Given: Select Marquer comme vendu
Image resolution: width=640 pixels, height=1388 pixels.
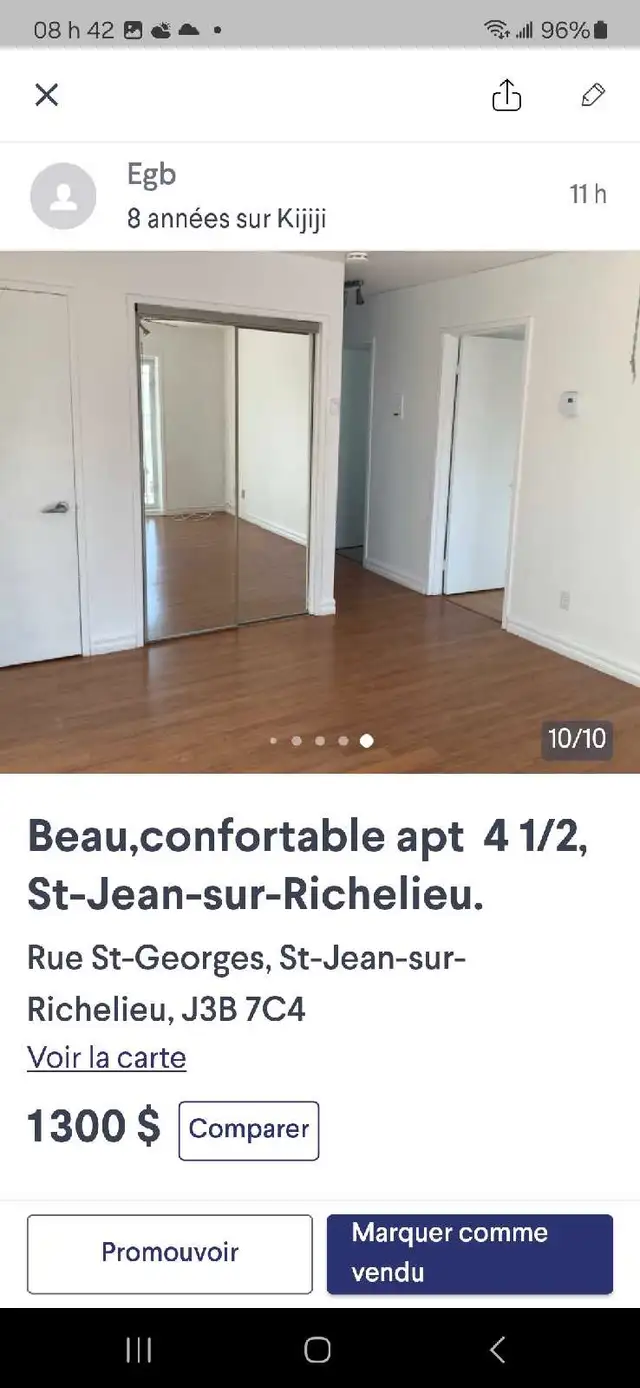Looking at the screenshot, I should [x=469, y=1253].
